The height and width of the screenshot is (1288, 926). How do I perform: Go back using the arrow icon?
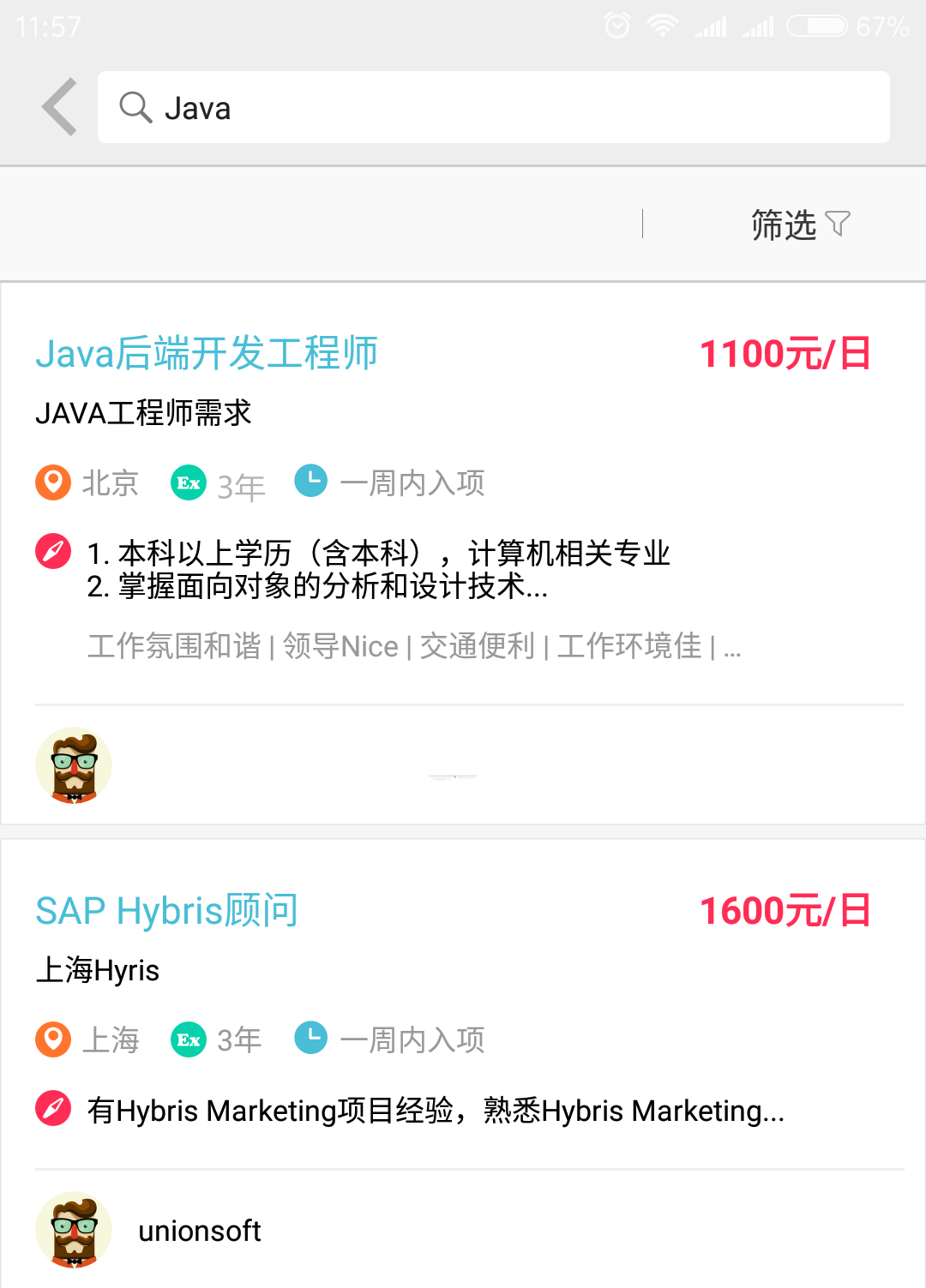tap(59, 107)
